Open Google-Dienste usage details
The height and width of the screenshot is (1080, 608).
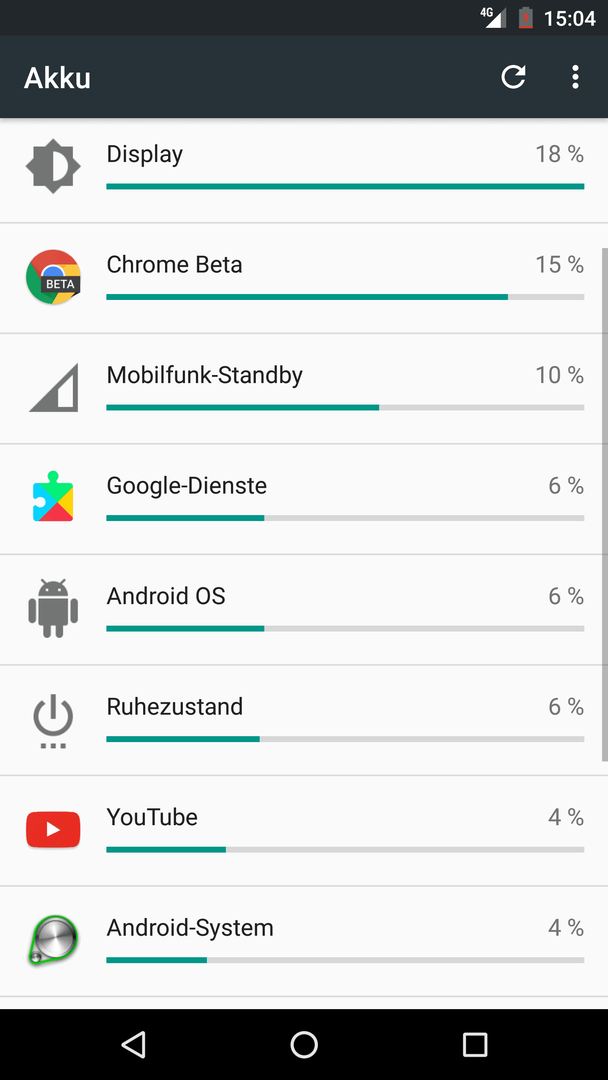click(x=304, y=499)
